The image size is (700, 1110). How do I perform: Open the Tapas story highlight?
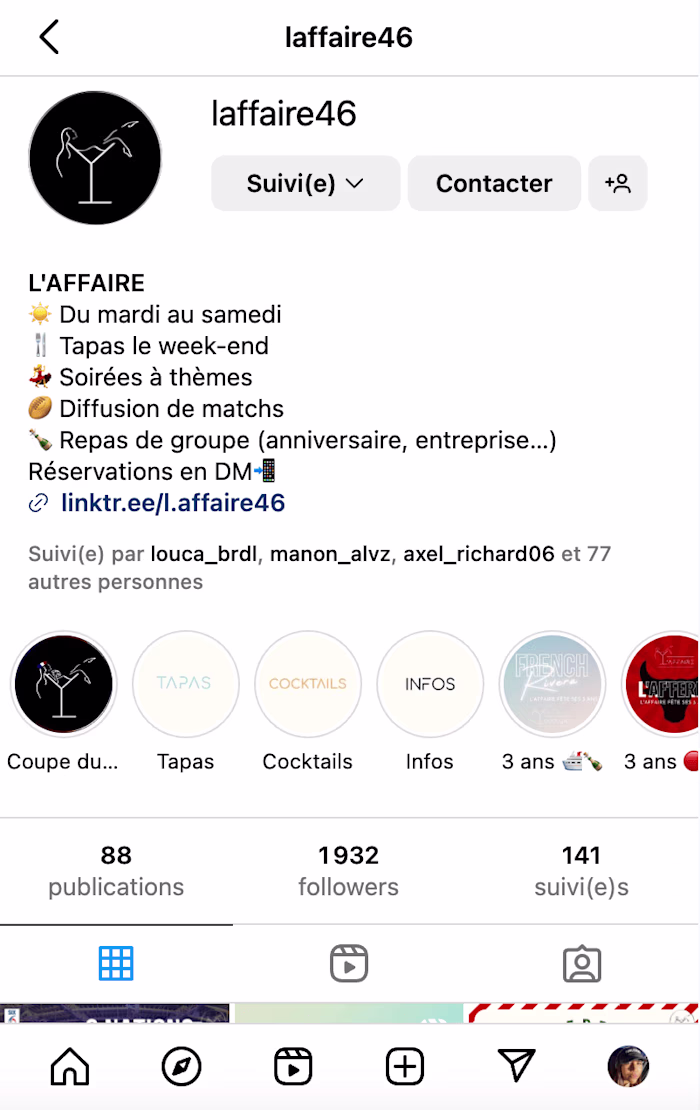185,685
